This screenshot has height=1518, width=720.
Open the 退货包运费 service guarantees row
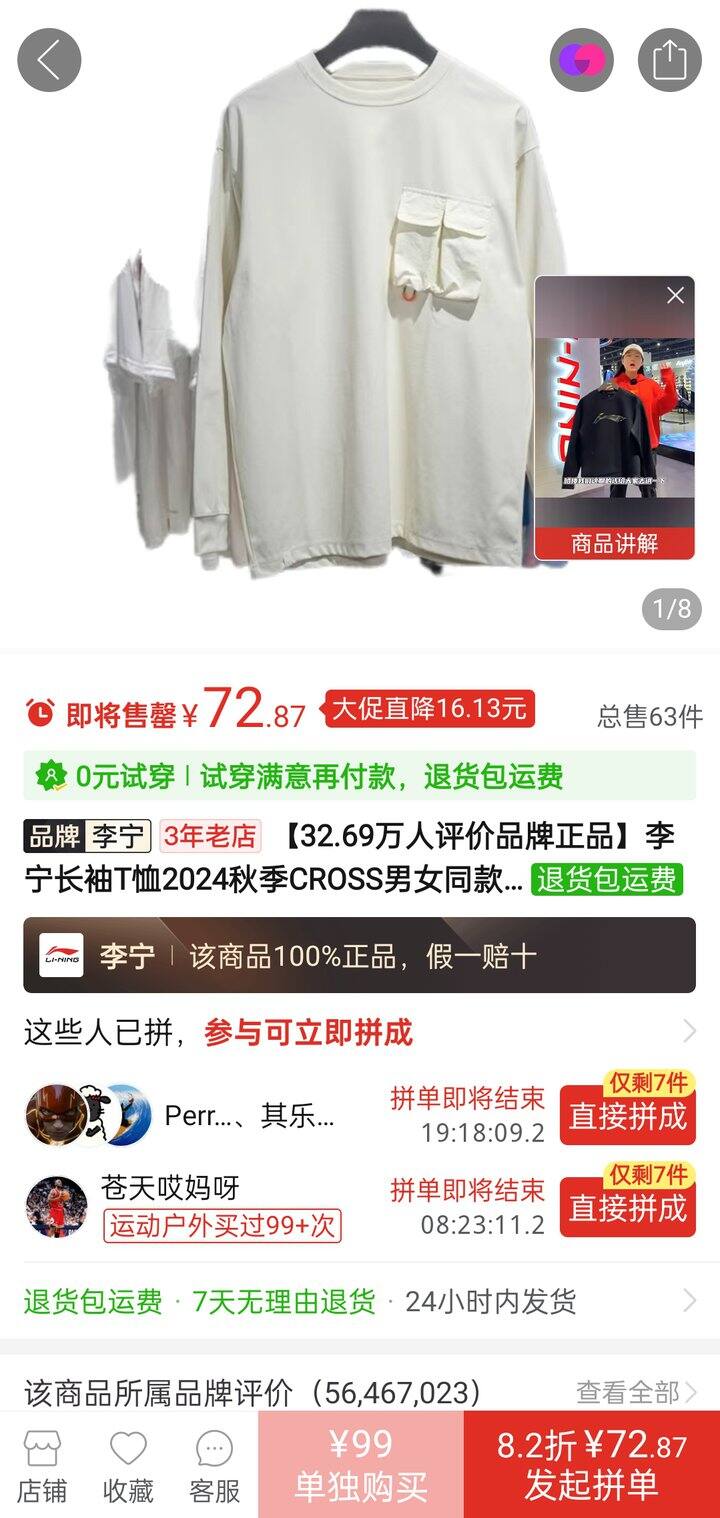coord(359,1301)
